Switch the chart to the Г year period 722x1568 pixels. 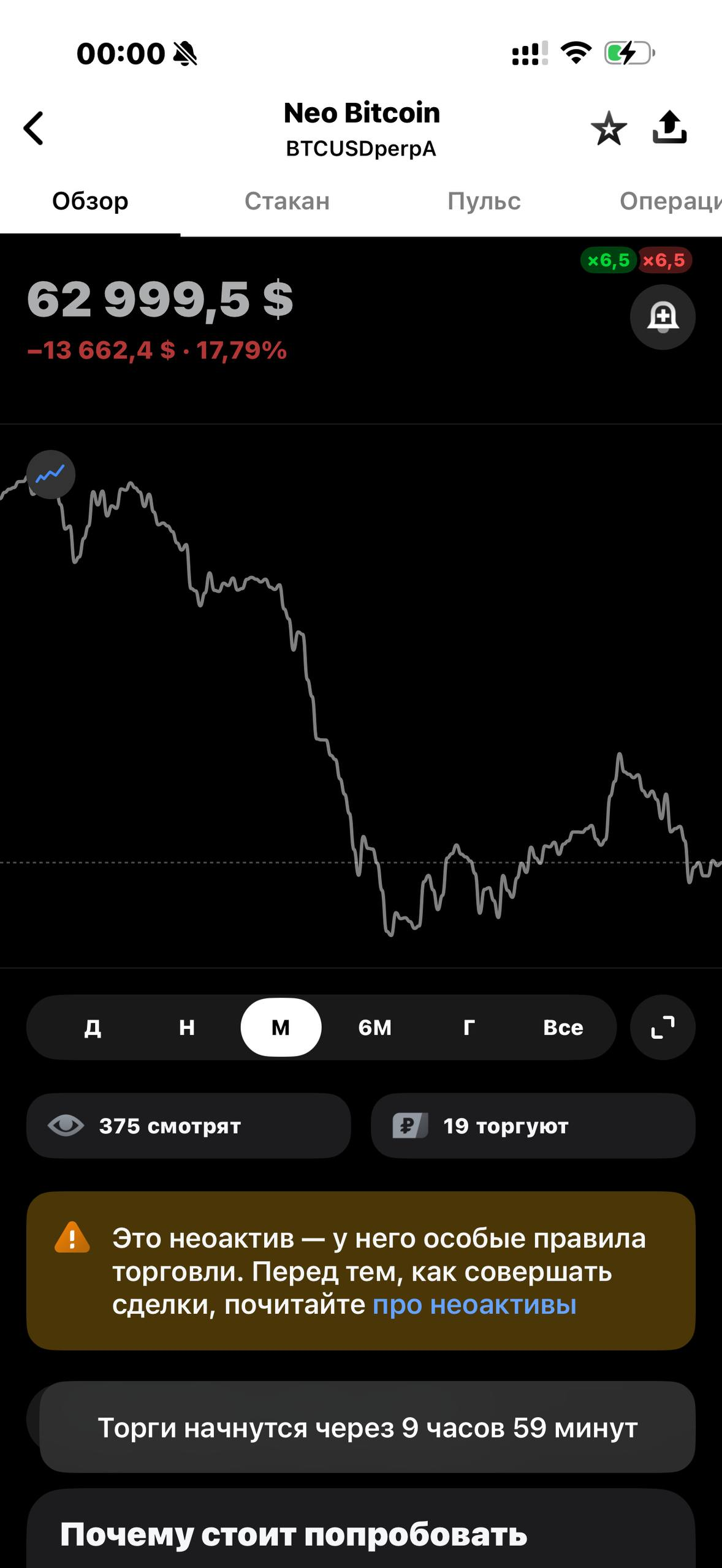point(469,1027)
